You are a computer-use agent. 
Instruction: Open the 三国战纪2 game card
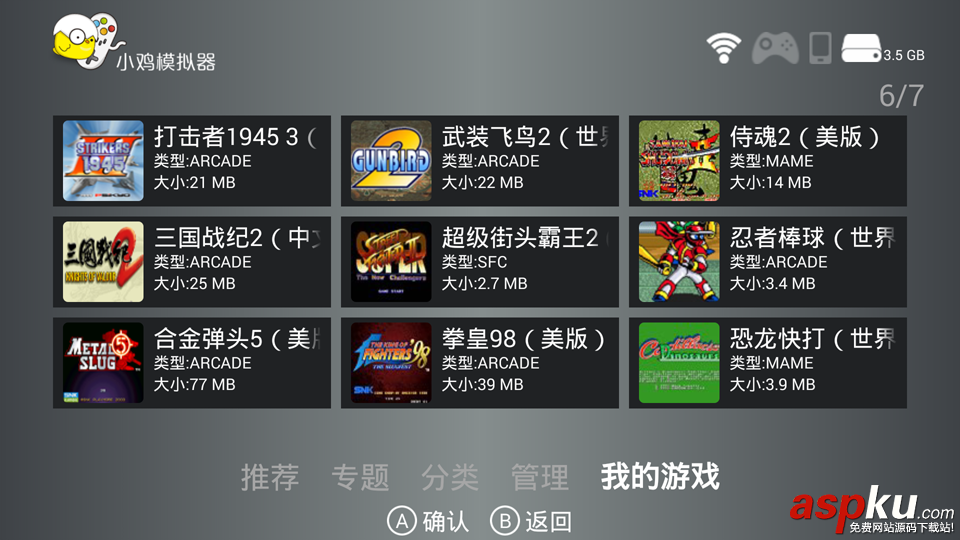pos(191,262)
